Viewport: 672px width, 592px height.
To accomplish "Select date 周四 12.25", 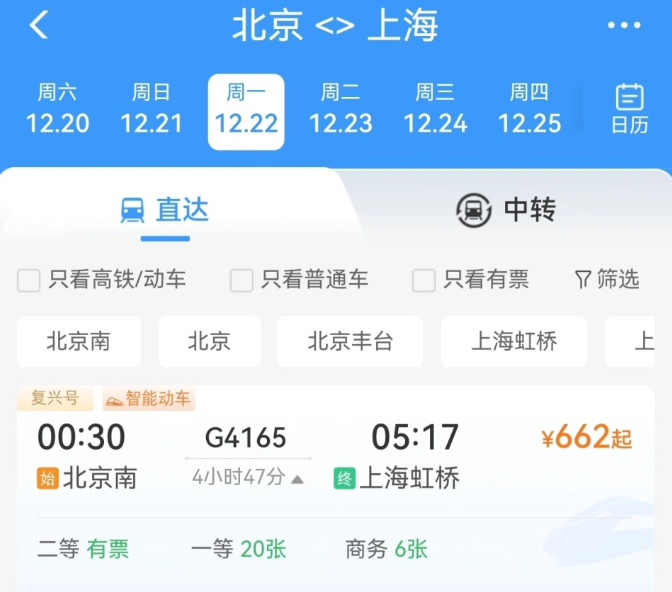I will pyautogui.click(x=530, y=109).
